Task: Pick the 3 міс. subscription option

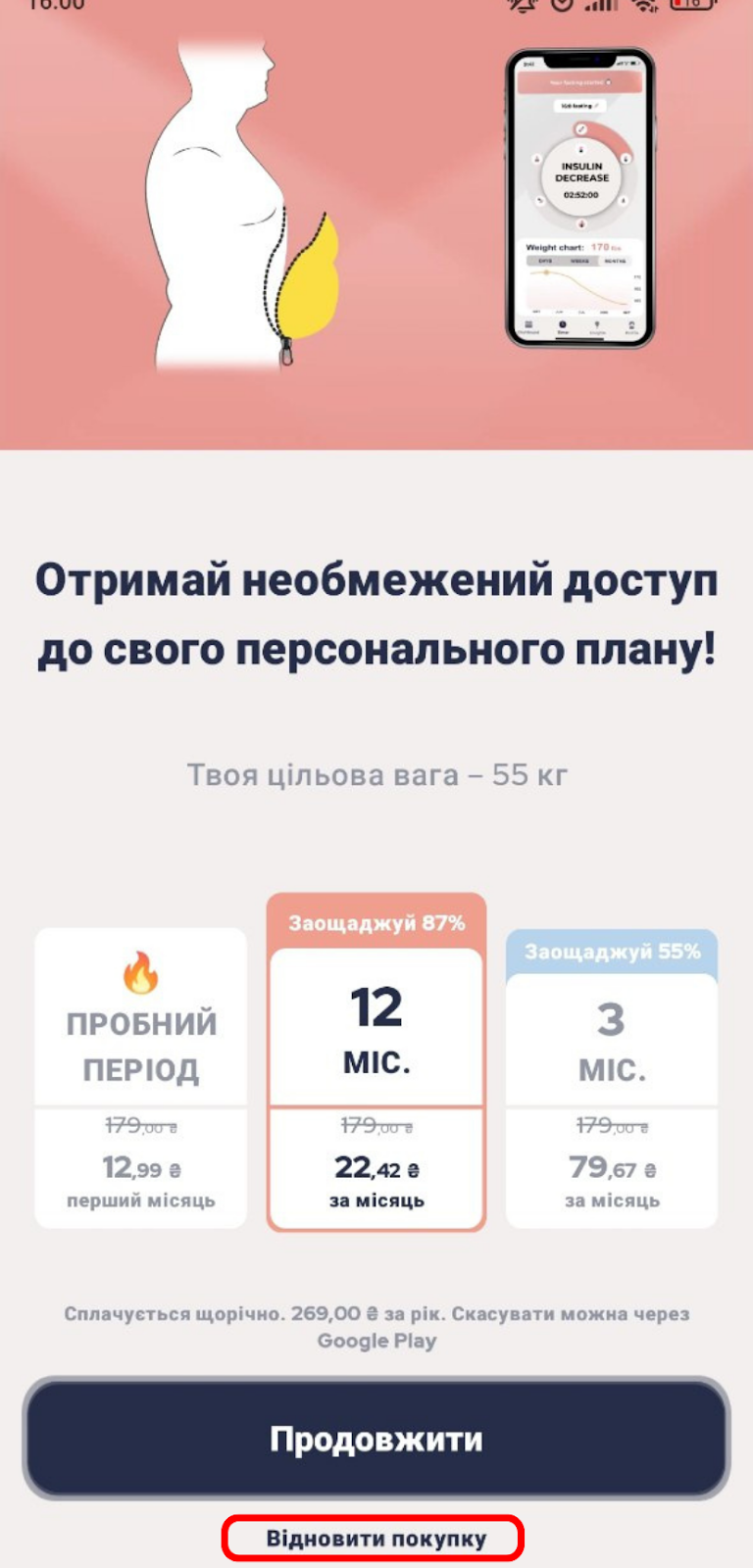Action: [x=612, y=1079]
